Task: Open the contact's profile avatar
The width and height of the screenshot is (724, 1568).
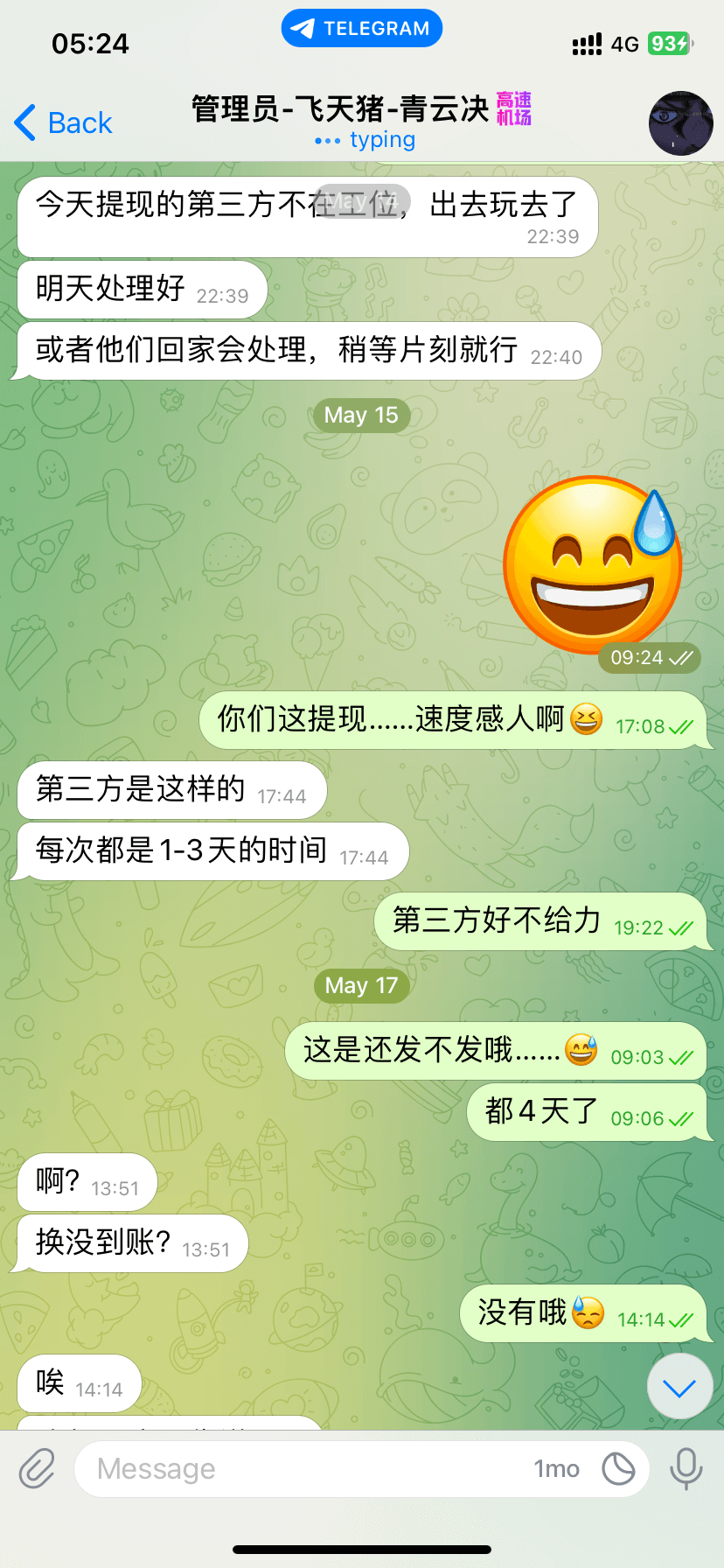Action: [x=680, y=123]
